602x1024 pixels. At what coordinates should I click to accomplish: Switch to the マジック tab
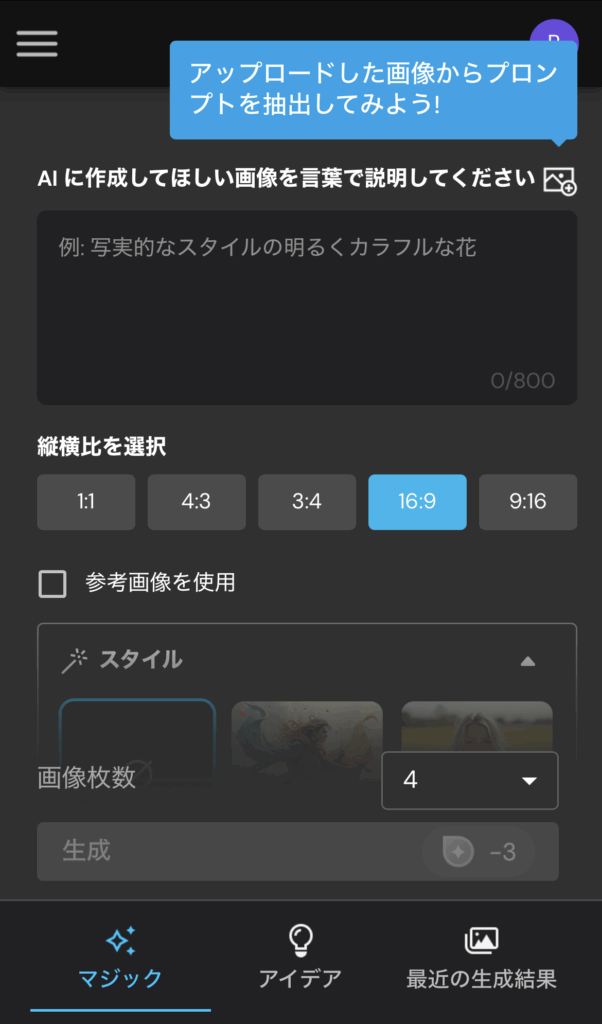120,958
